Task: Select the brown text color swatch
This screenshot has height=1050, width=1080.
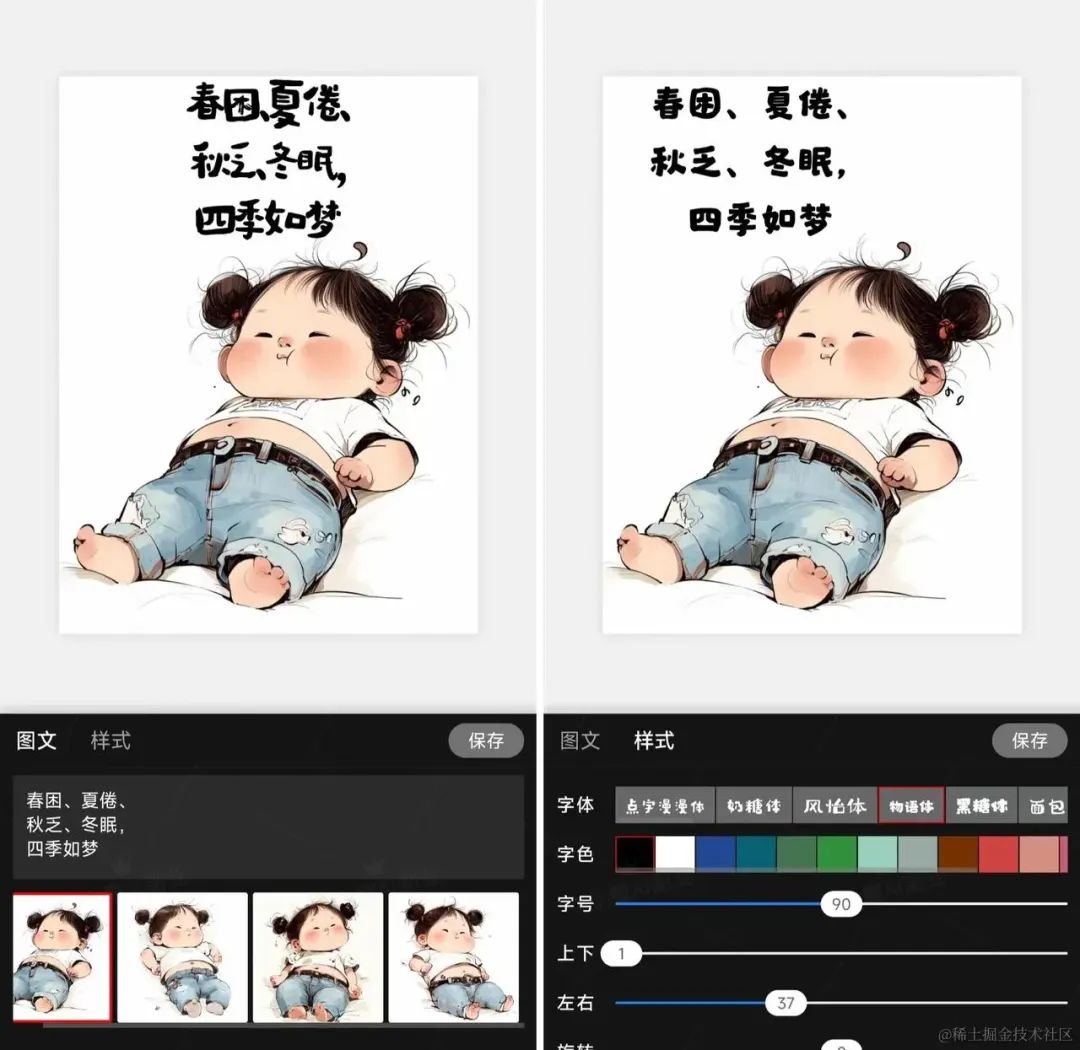Action: (958, 854)
